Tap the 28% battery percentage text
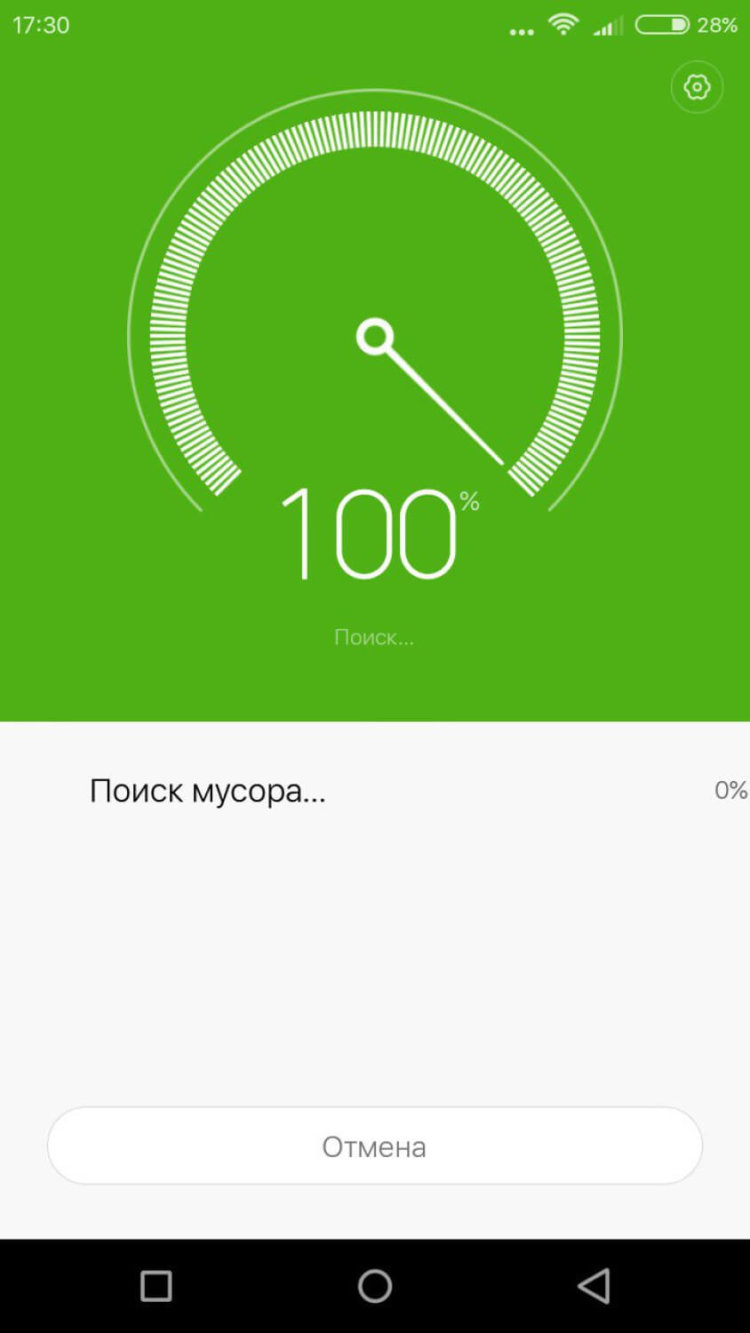 click(716, 26)
